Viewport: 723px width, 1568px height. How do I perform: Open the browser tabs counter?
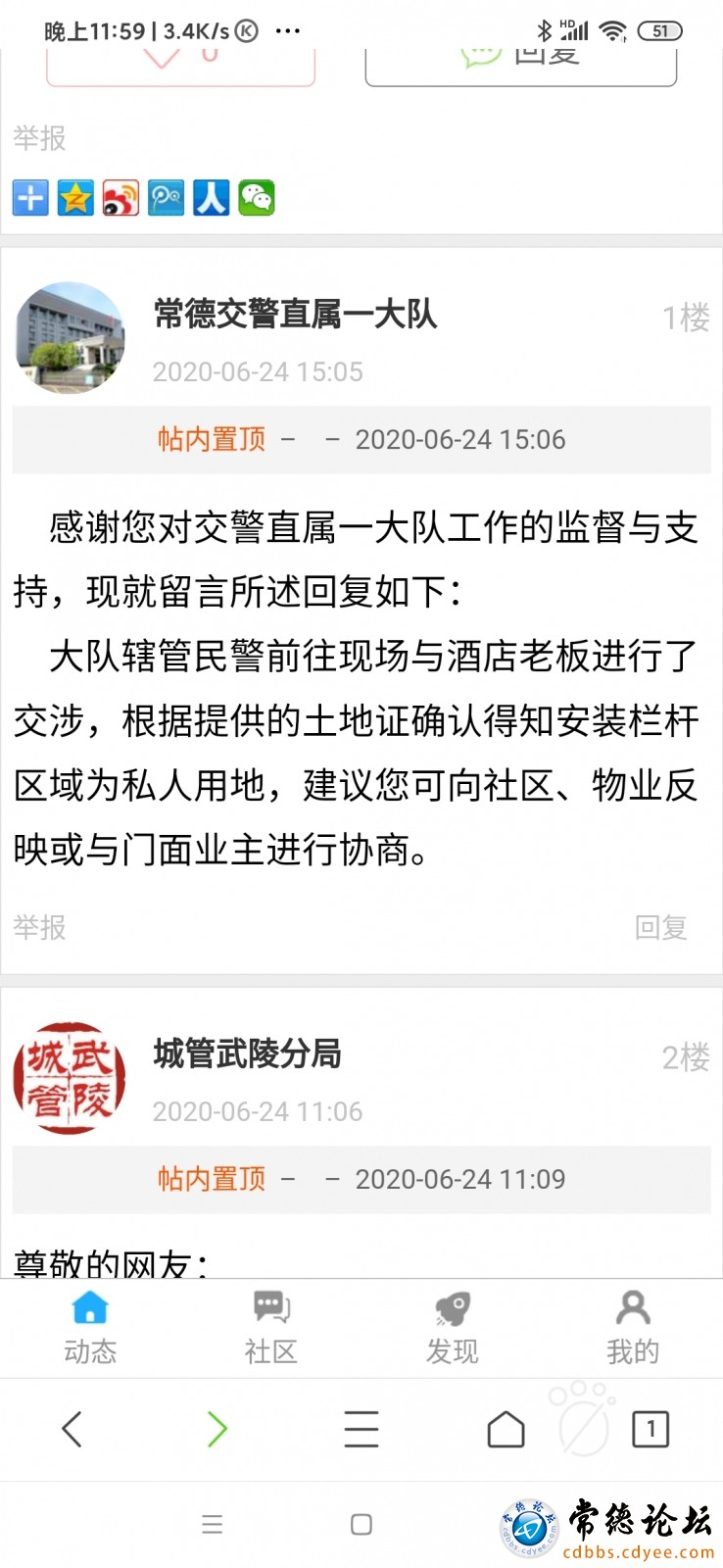click(651, 1429)
